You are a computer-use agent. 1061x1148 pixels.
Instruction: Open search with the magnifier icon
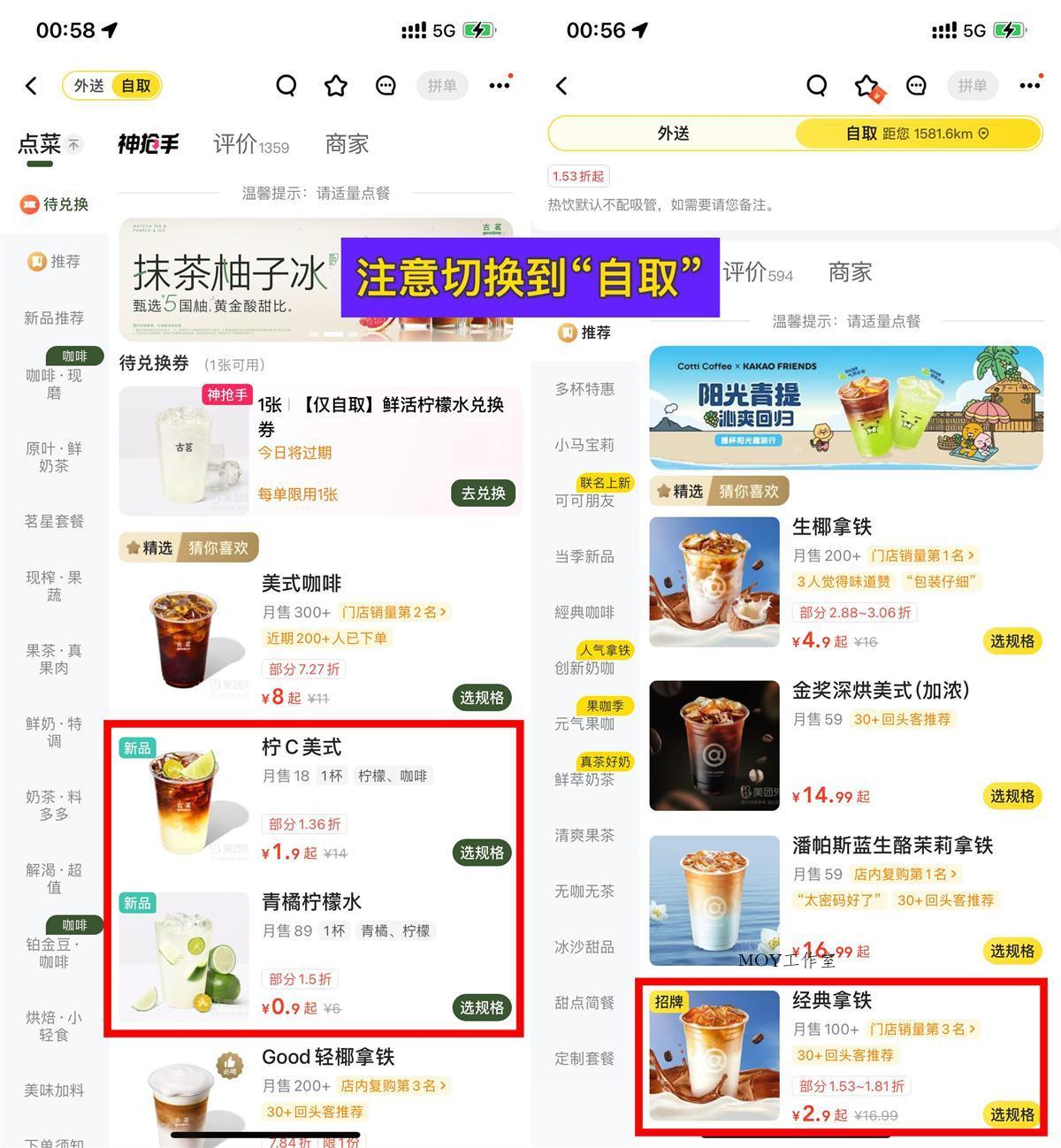point(286,86)
